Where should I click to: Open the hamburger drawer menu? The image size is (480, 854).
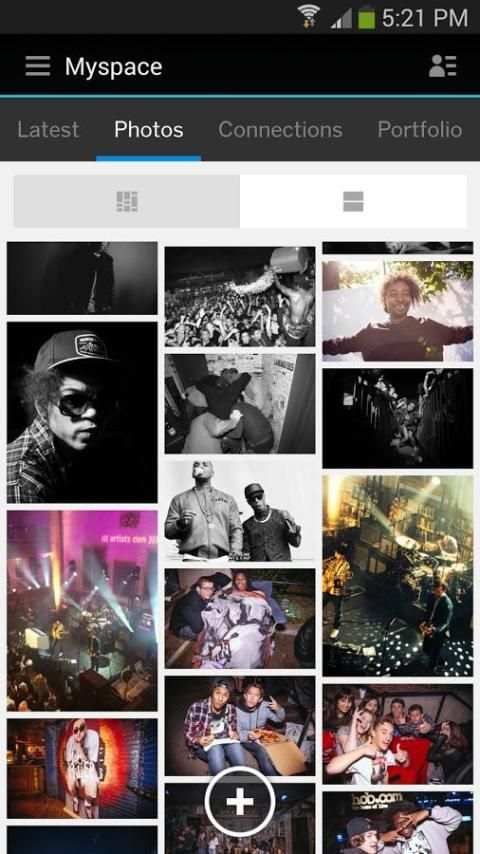pos(38,66)
